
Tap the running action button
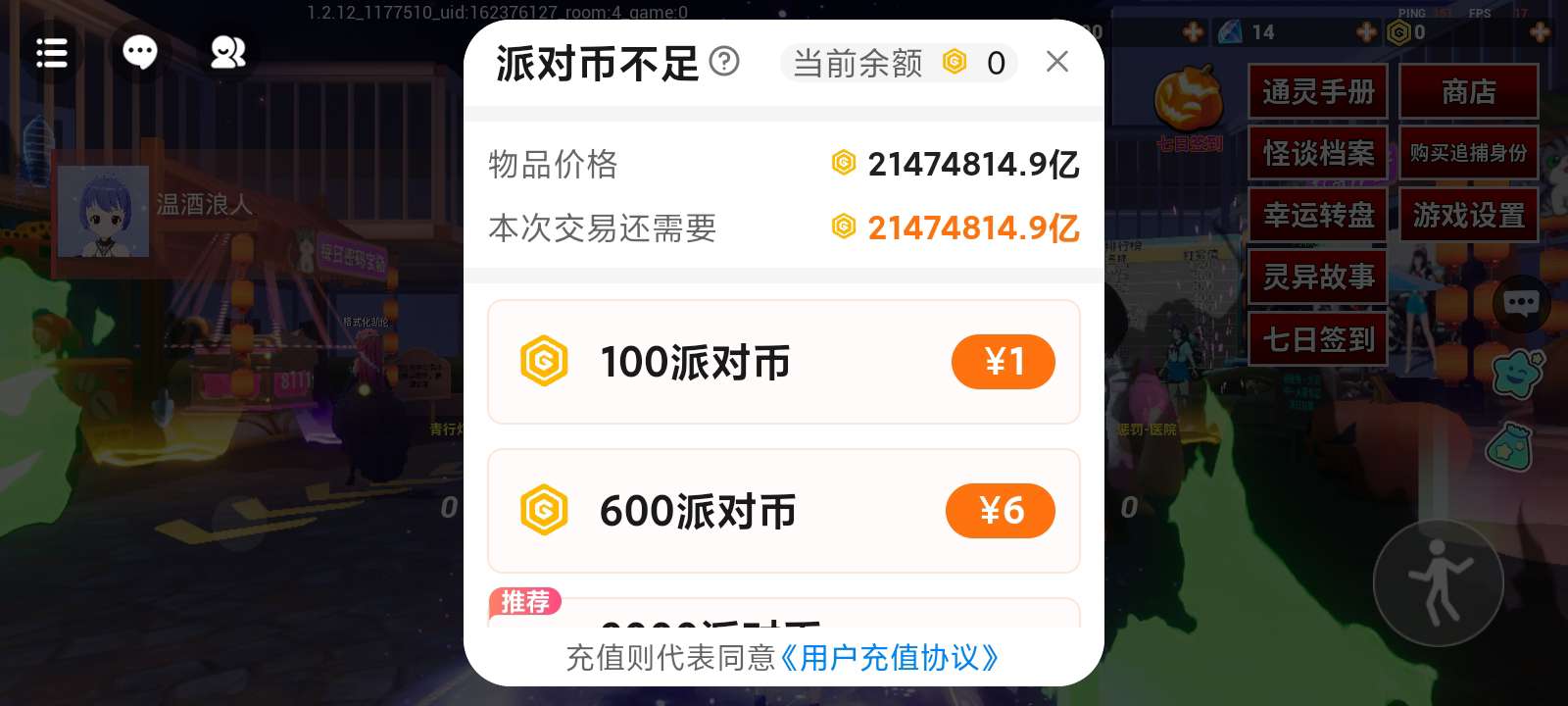coord(1438,583)
